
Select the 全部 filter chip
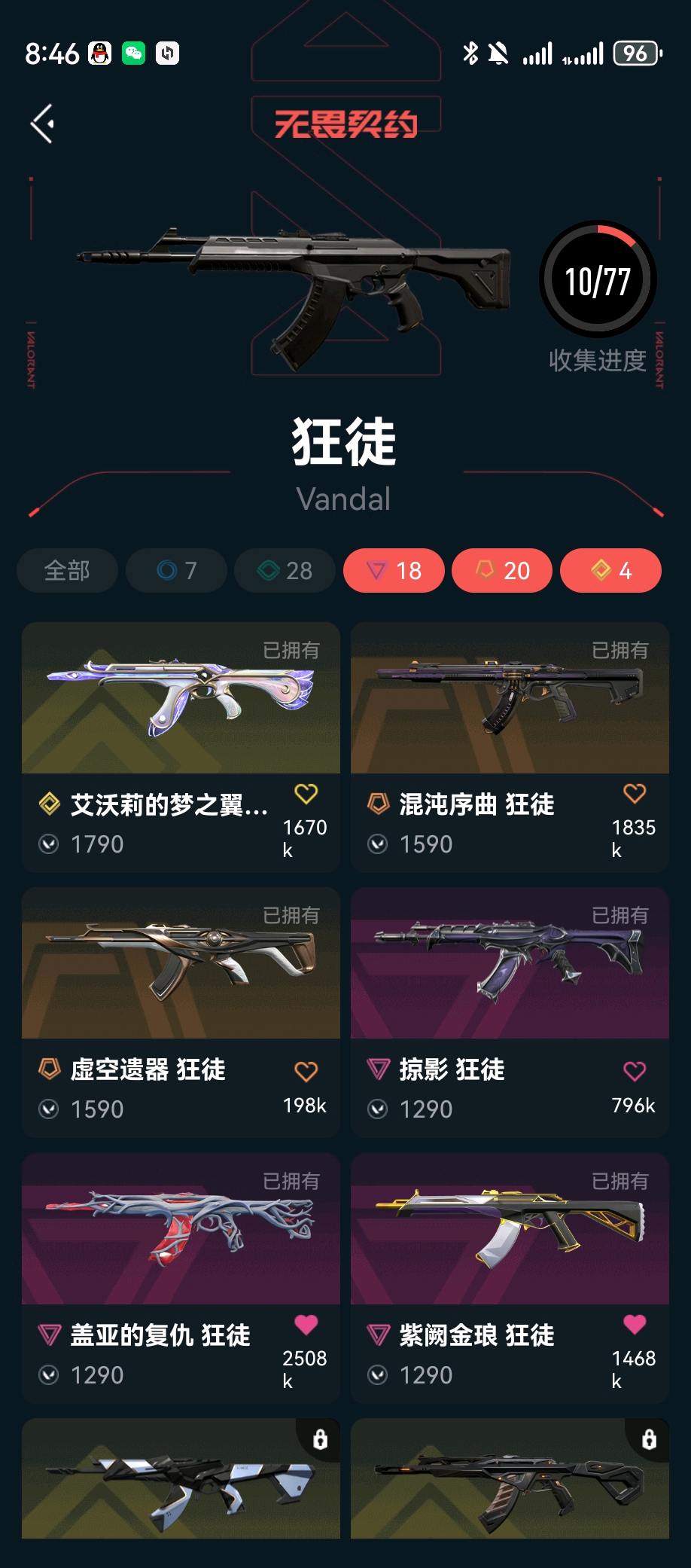(x=67, y=571)
